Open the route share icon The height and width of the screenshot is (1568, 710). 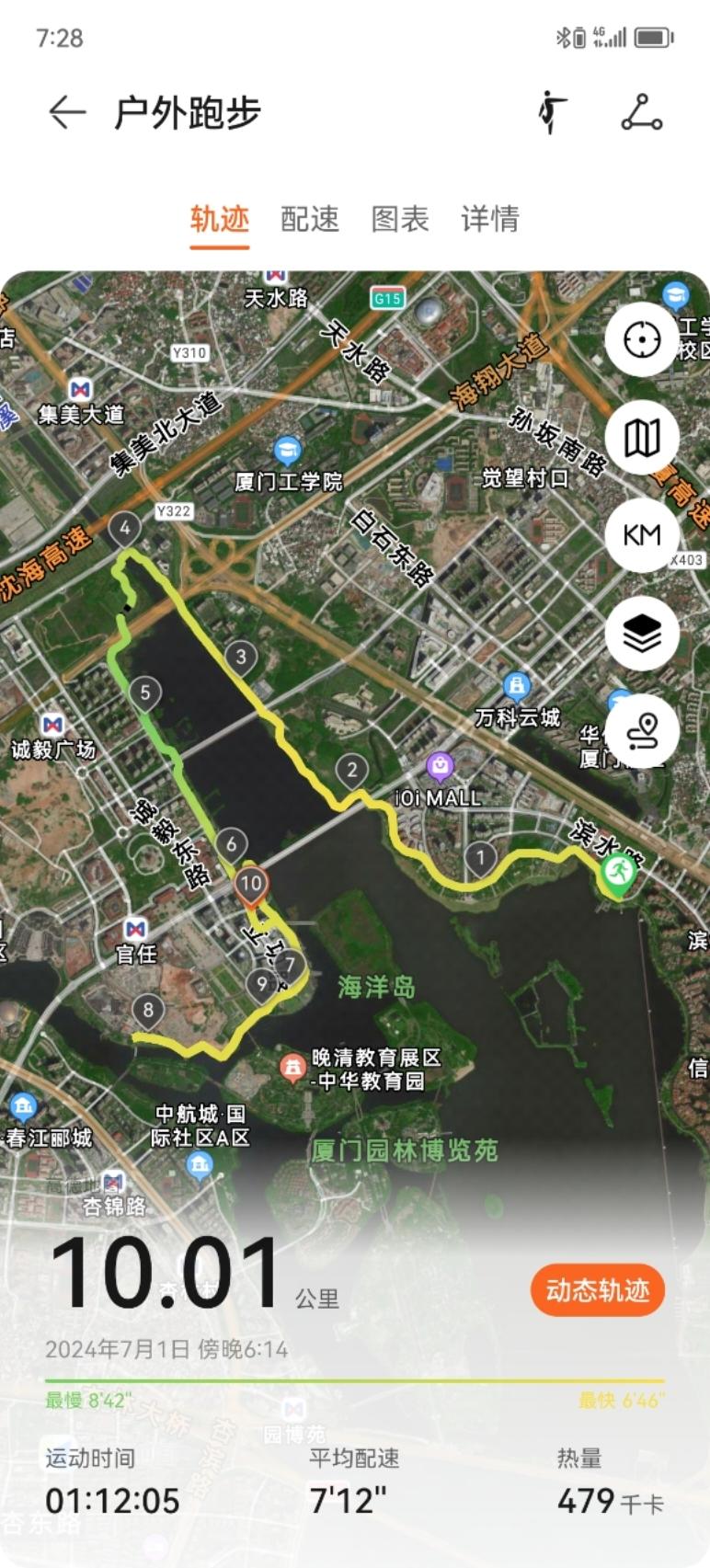641,113
